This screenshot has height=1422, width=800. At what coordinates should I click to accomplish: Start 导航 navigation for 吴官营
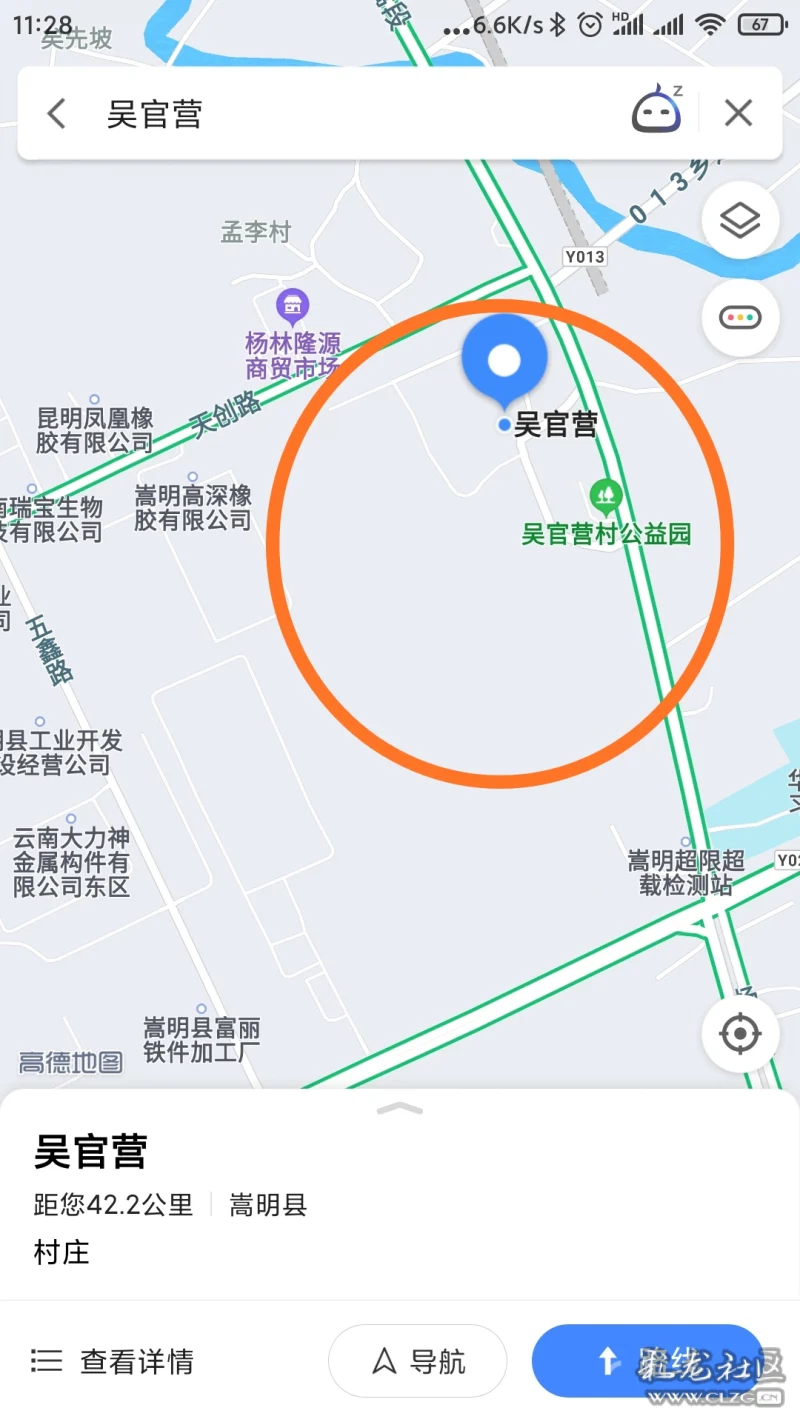[x=417, y=1361]
